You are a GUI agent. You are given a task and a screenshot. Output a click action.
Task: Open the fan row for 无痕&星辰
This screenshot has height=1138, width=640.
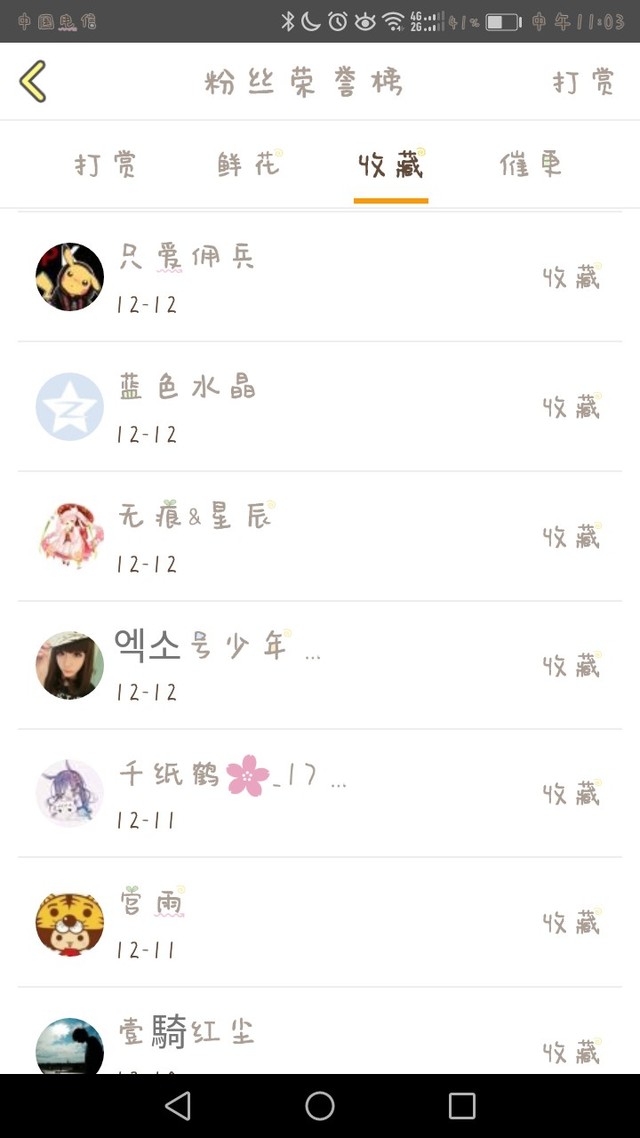click(x=320, y=536)
